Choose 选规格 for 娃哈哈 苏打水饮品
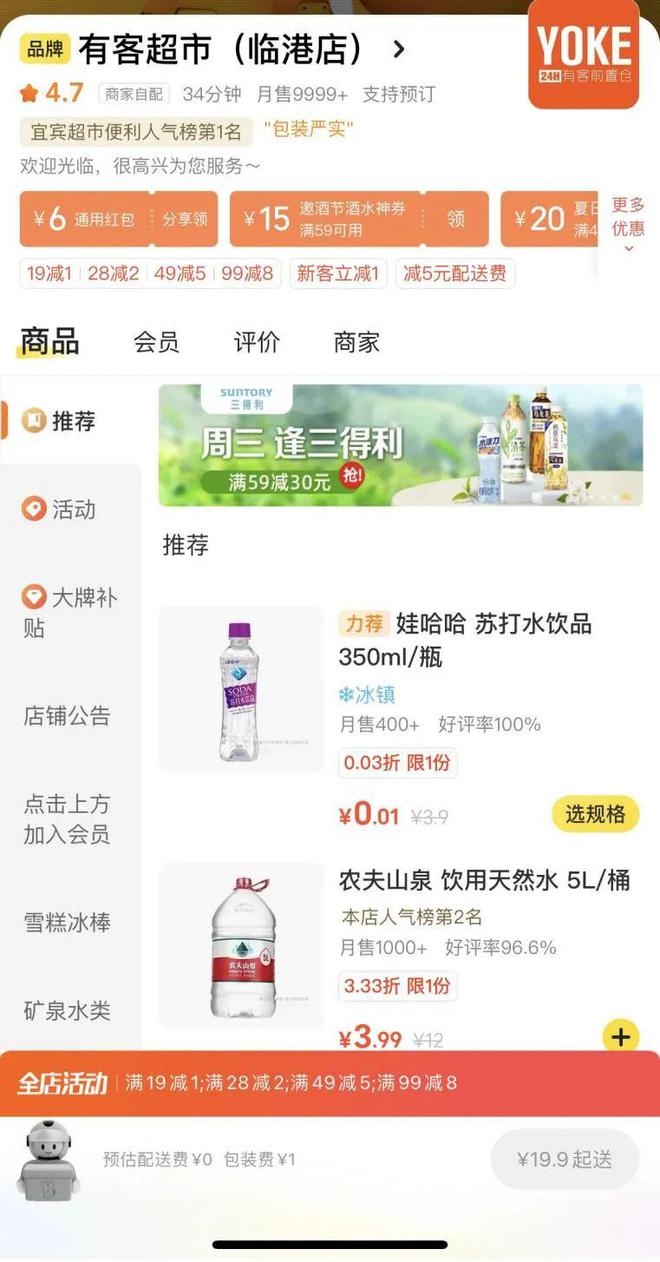This screenshot has height=1262, width=660. (595, 814)
